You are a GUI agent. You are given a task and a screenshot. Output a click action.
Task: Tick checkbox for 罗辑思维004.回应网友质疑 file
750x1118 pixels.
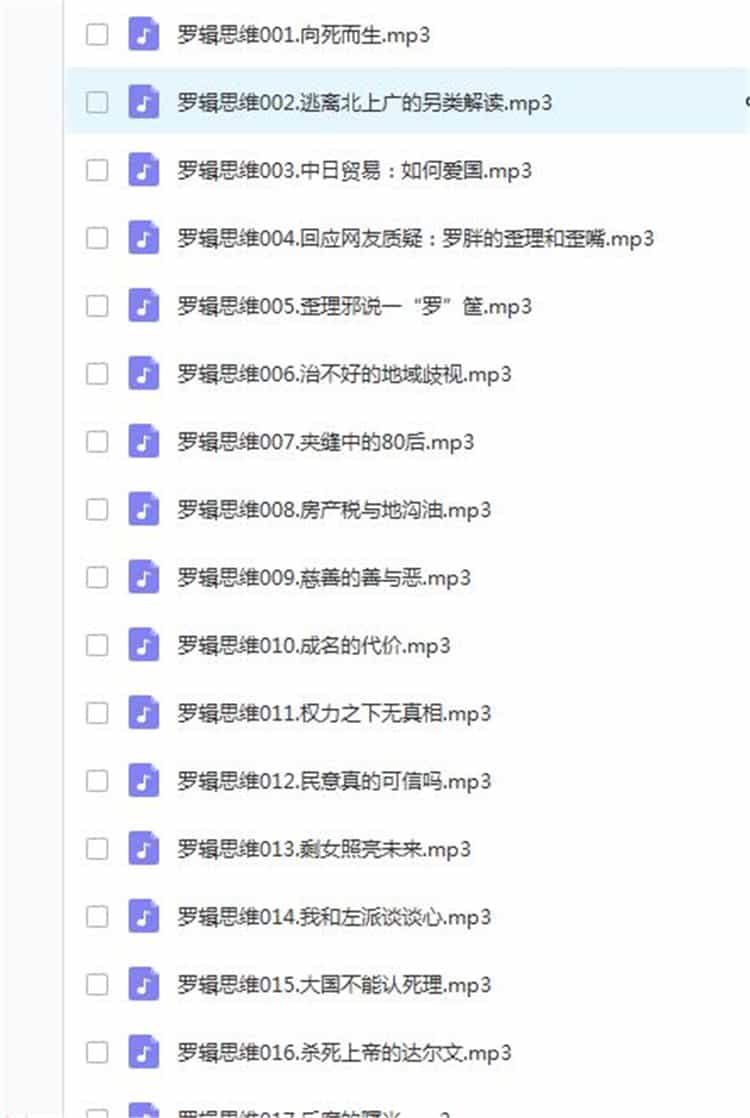pos(97,238)
